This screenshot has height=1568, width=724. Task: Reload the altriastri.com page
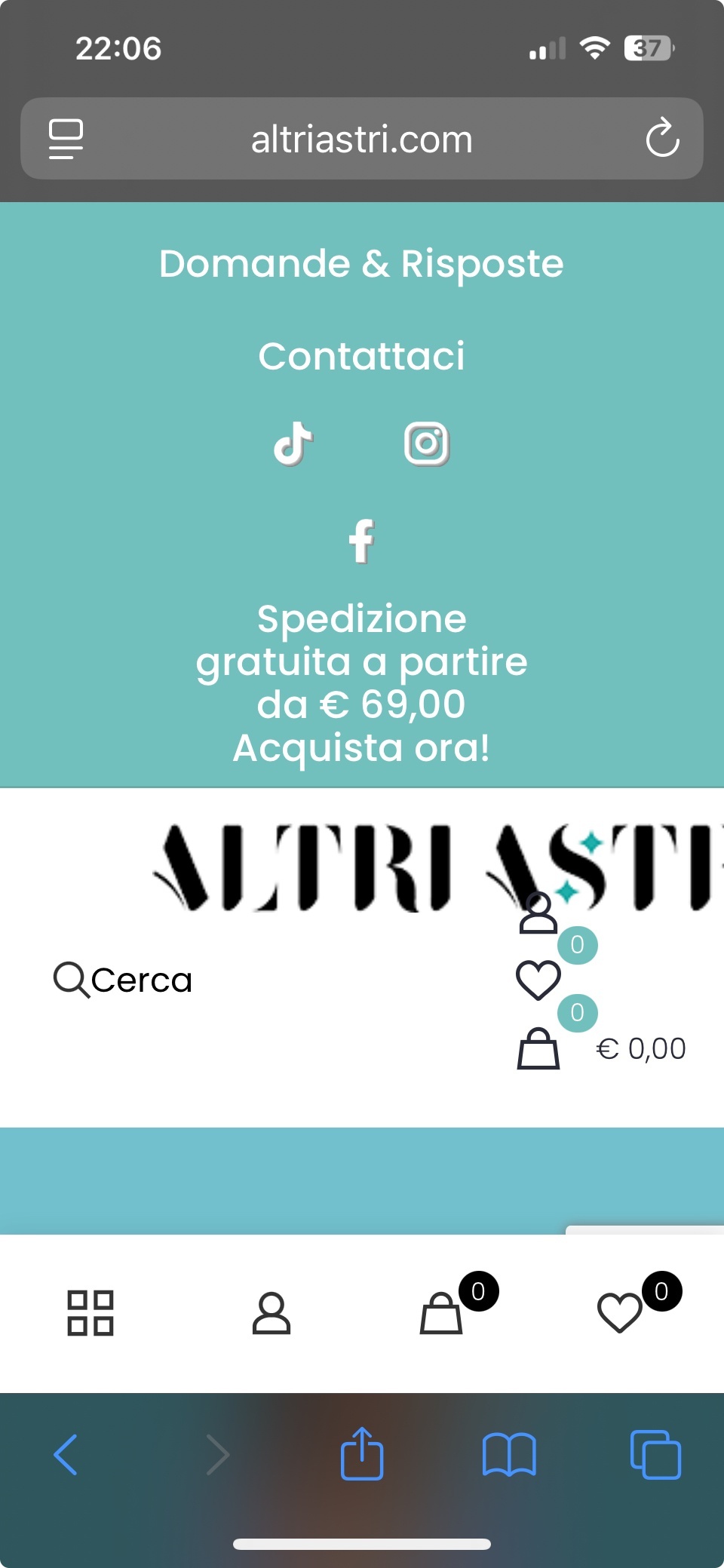(x=662, y=138)
